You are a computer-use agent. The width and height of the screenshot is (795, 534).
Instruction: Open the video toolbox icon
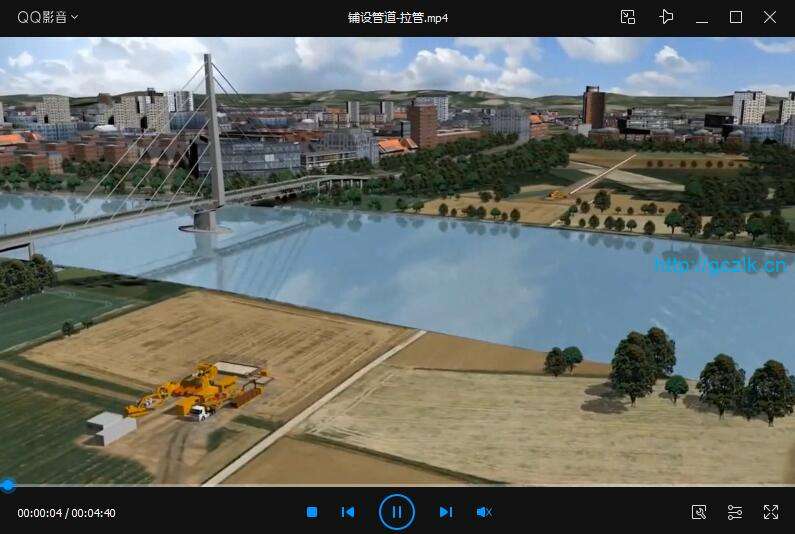(x=699, y=512)
